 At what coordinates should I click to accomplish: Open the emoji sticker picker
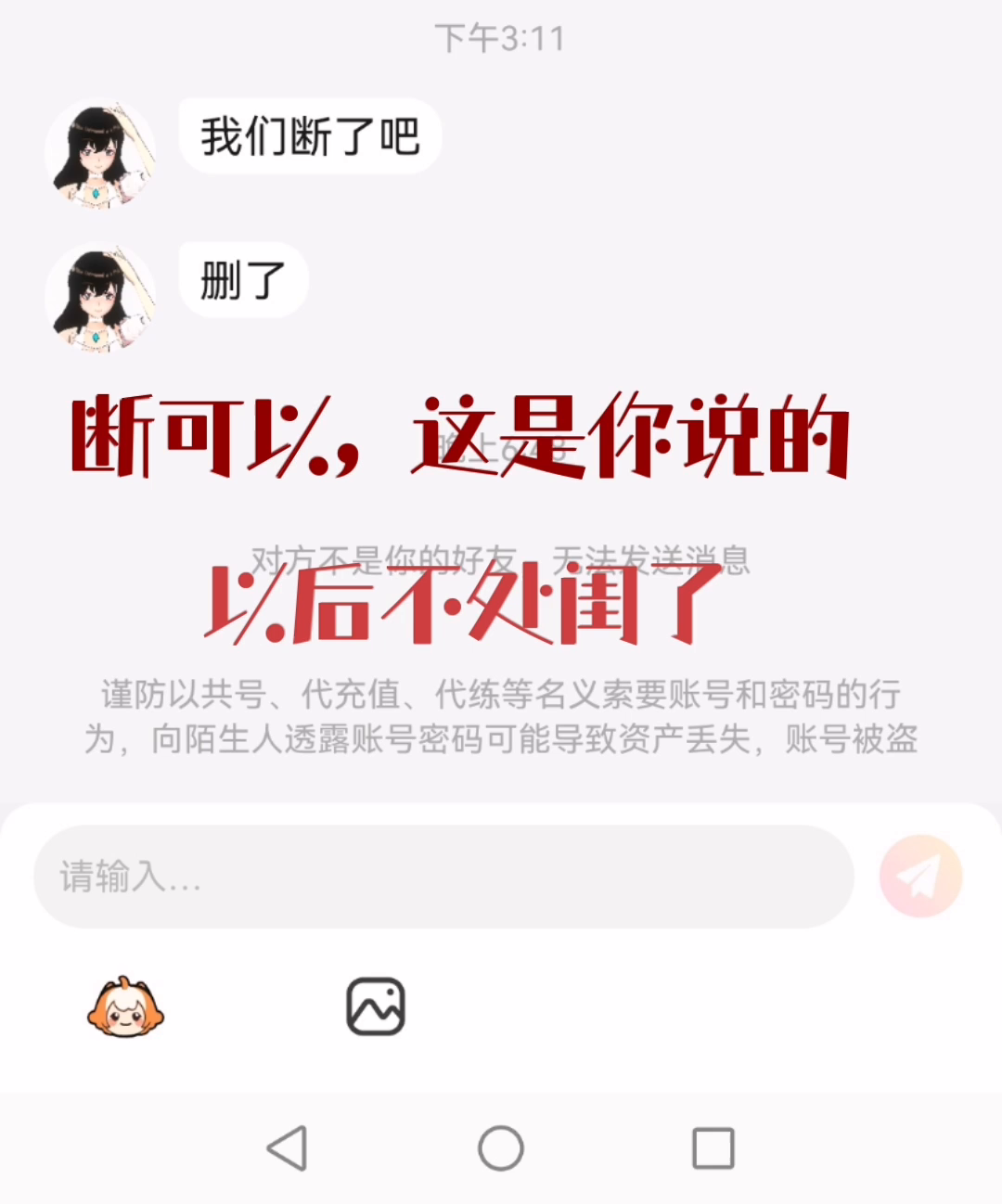(x=125, y=1007)
